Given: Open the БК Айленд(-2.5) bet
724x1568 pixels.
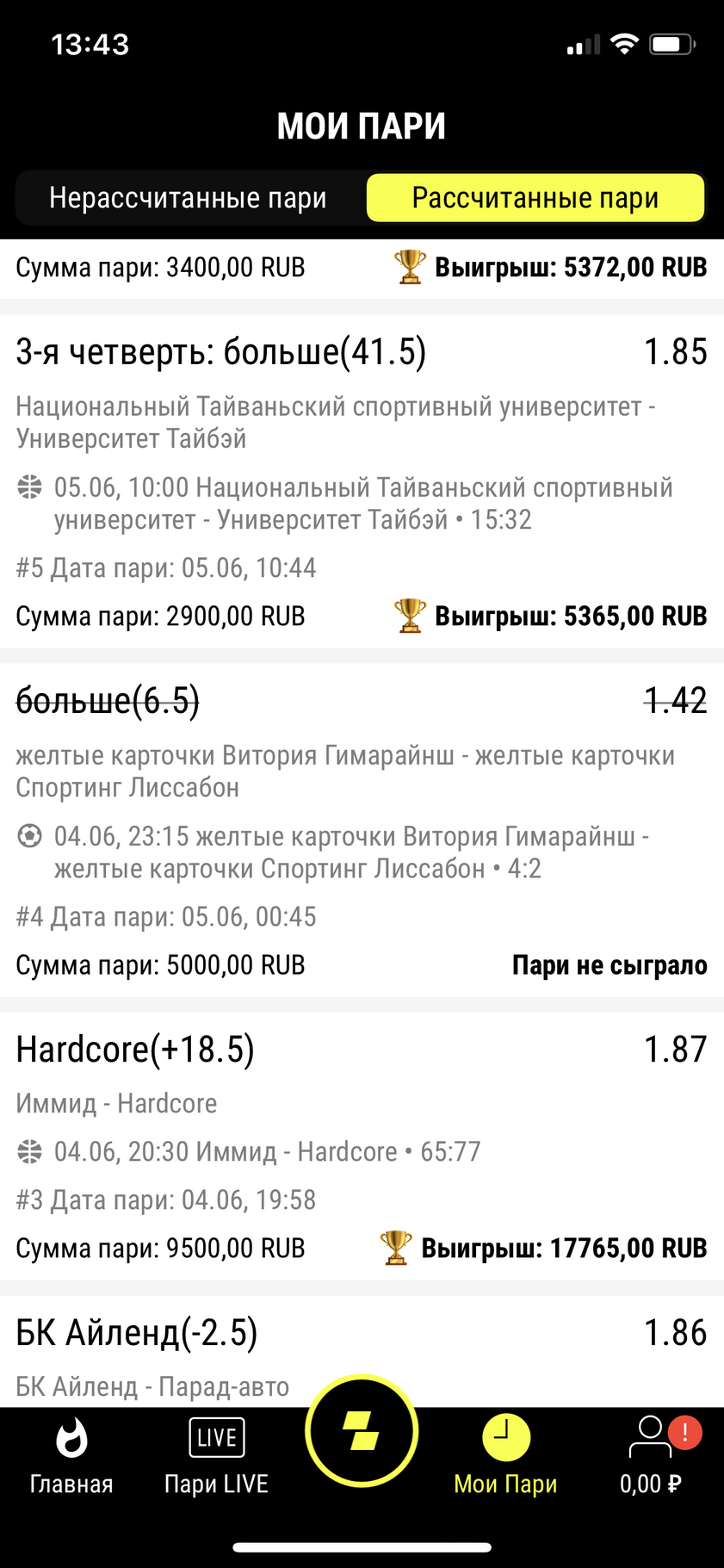Looking at the screenshot, I should (x=362, y=1352).
